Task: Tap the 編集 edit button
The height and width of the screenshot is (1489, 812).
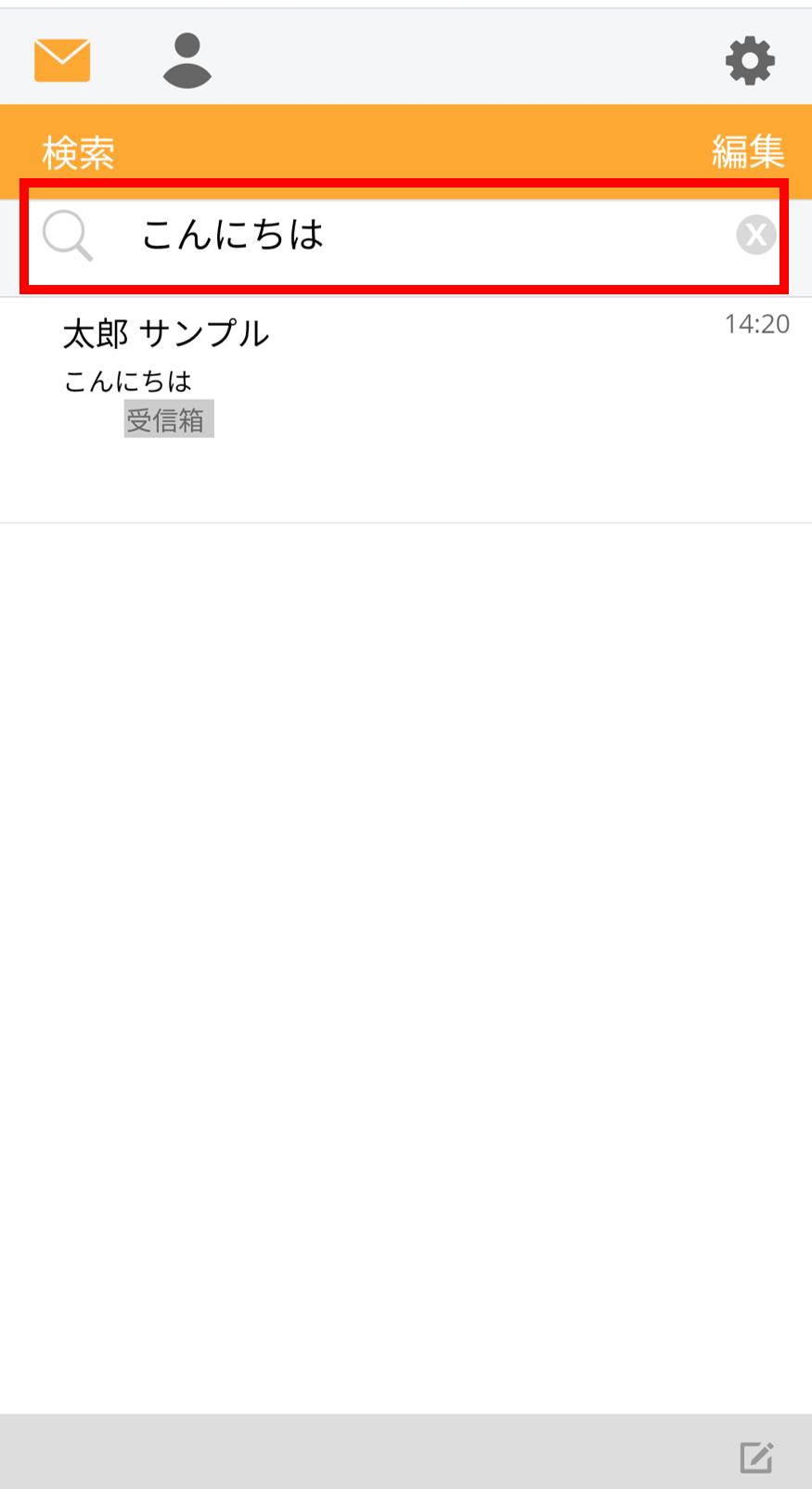Action: click(747, 152)
